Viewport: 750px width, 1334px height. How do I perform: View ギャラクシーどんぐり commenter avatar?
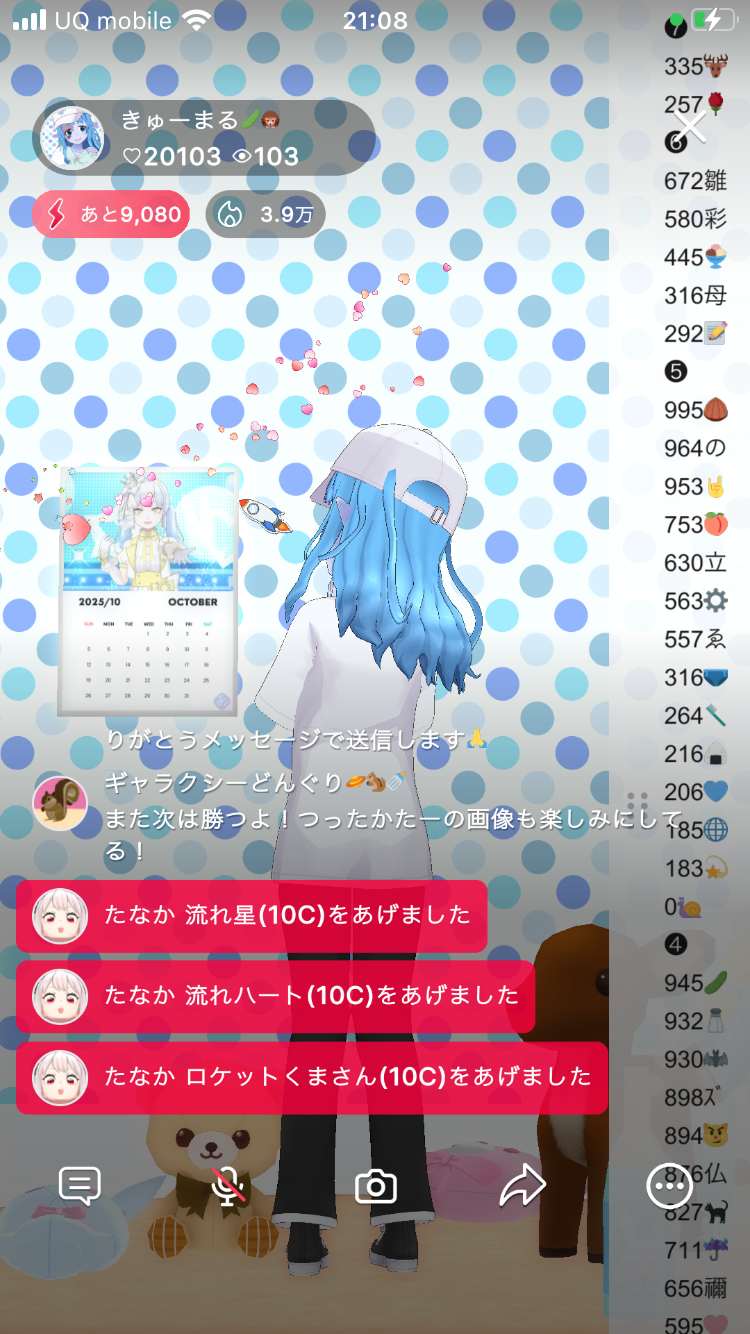(60, 802)
